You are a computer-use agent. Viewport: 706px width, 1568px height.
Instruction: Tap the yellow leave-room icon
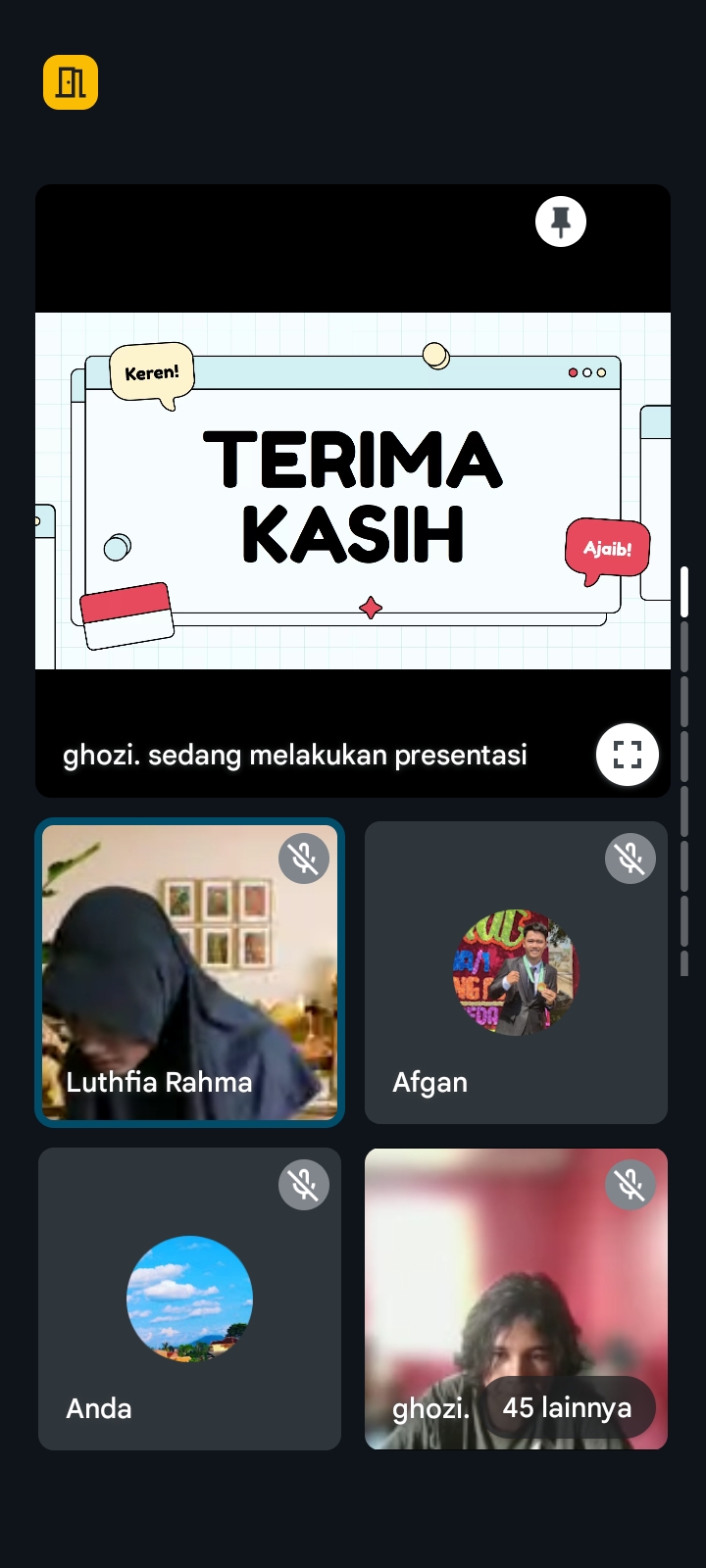(71, 82)
